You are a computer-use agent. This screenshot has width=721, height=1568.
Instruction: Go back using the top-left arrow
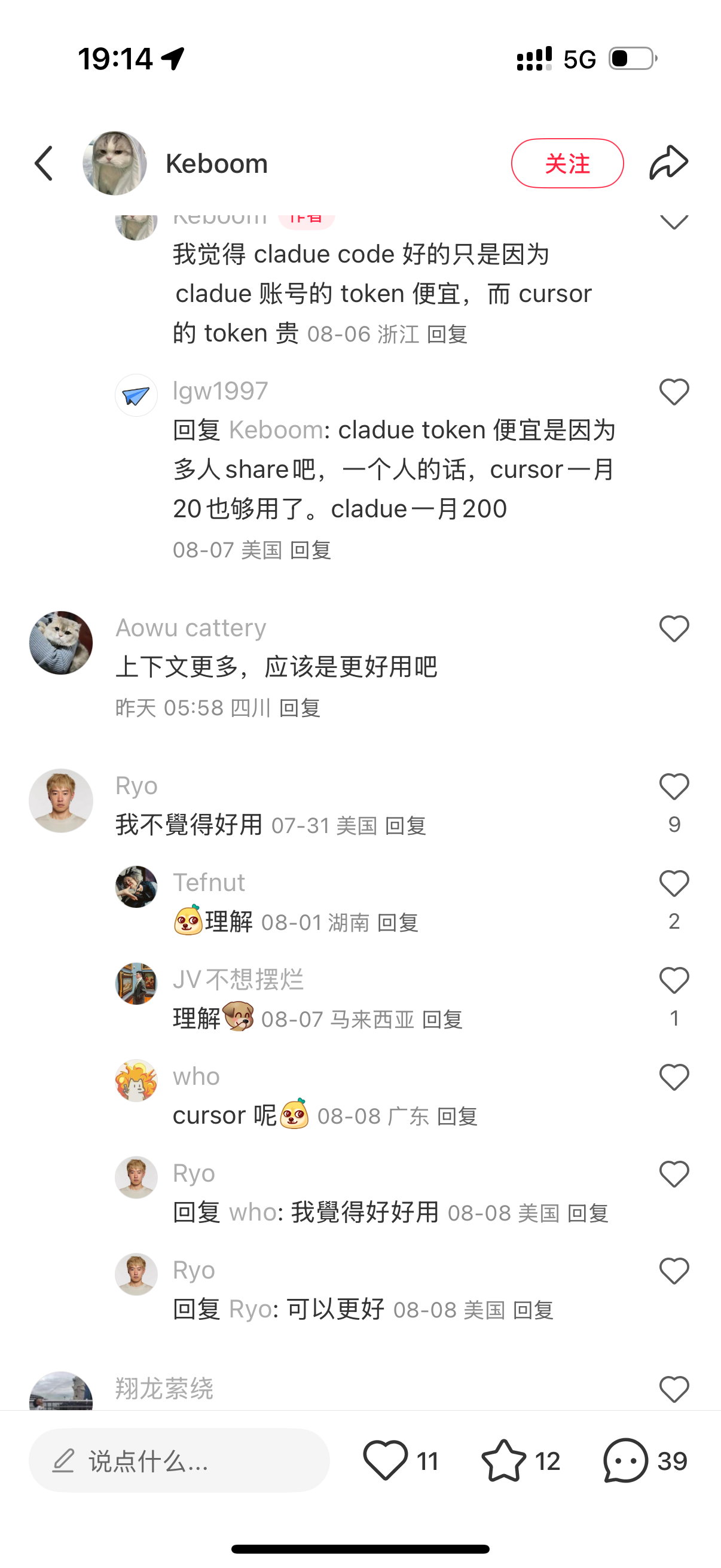(44, 163)
